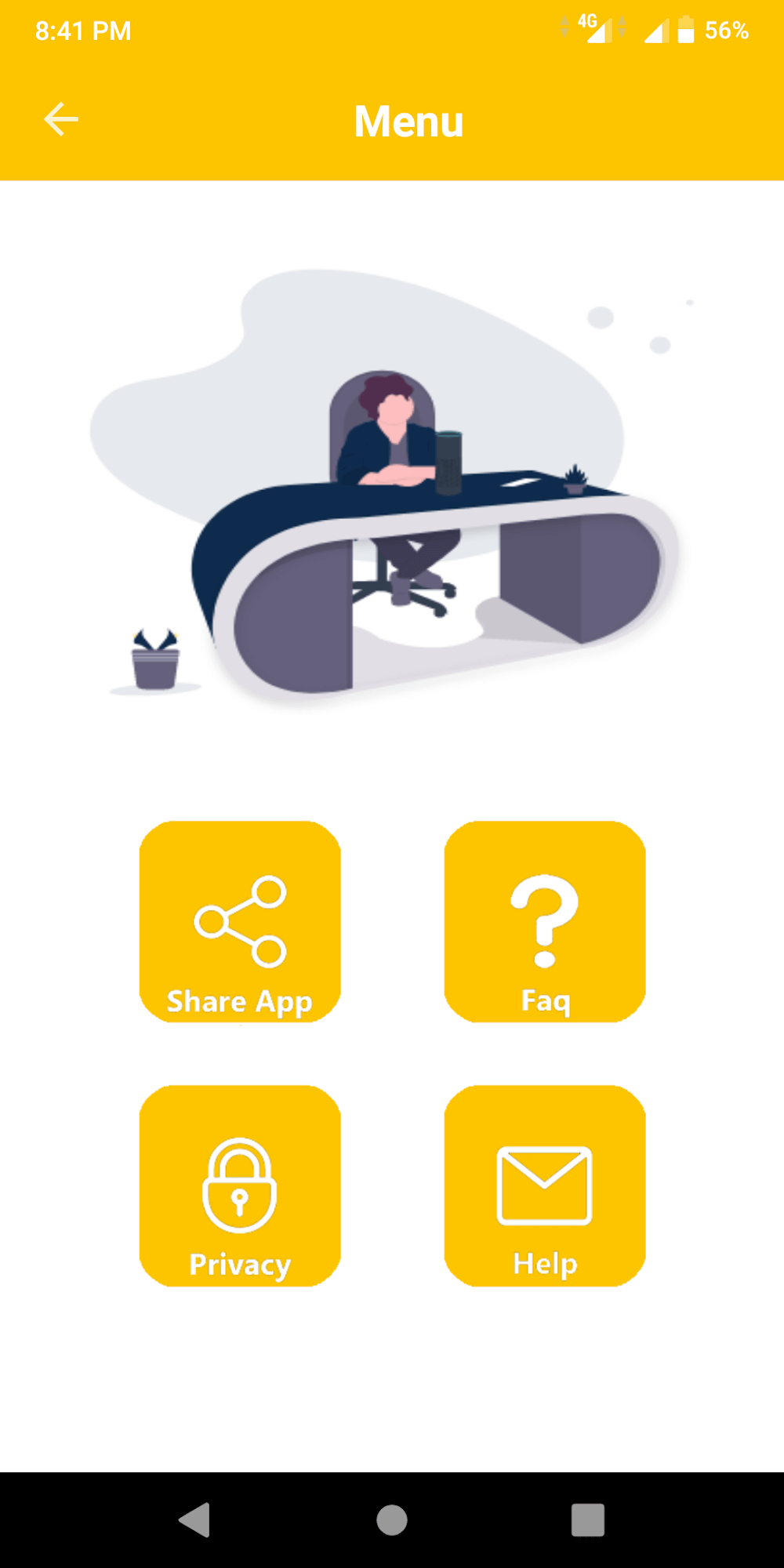
Task: Open the Share App tile
Action: coord(240,922)
